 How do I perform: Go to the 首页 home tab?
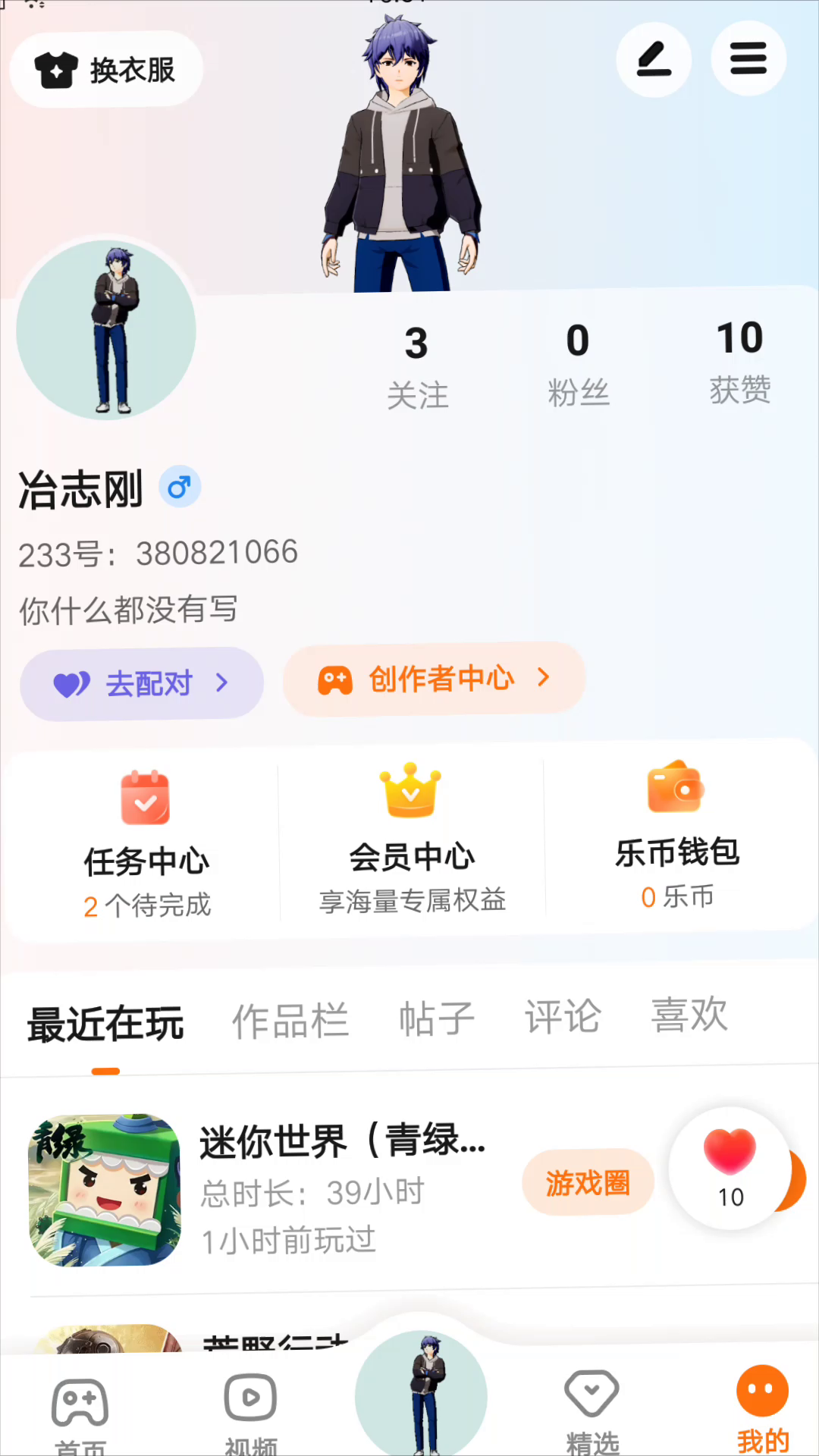(x=80, y=1410)
